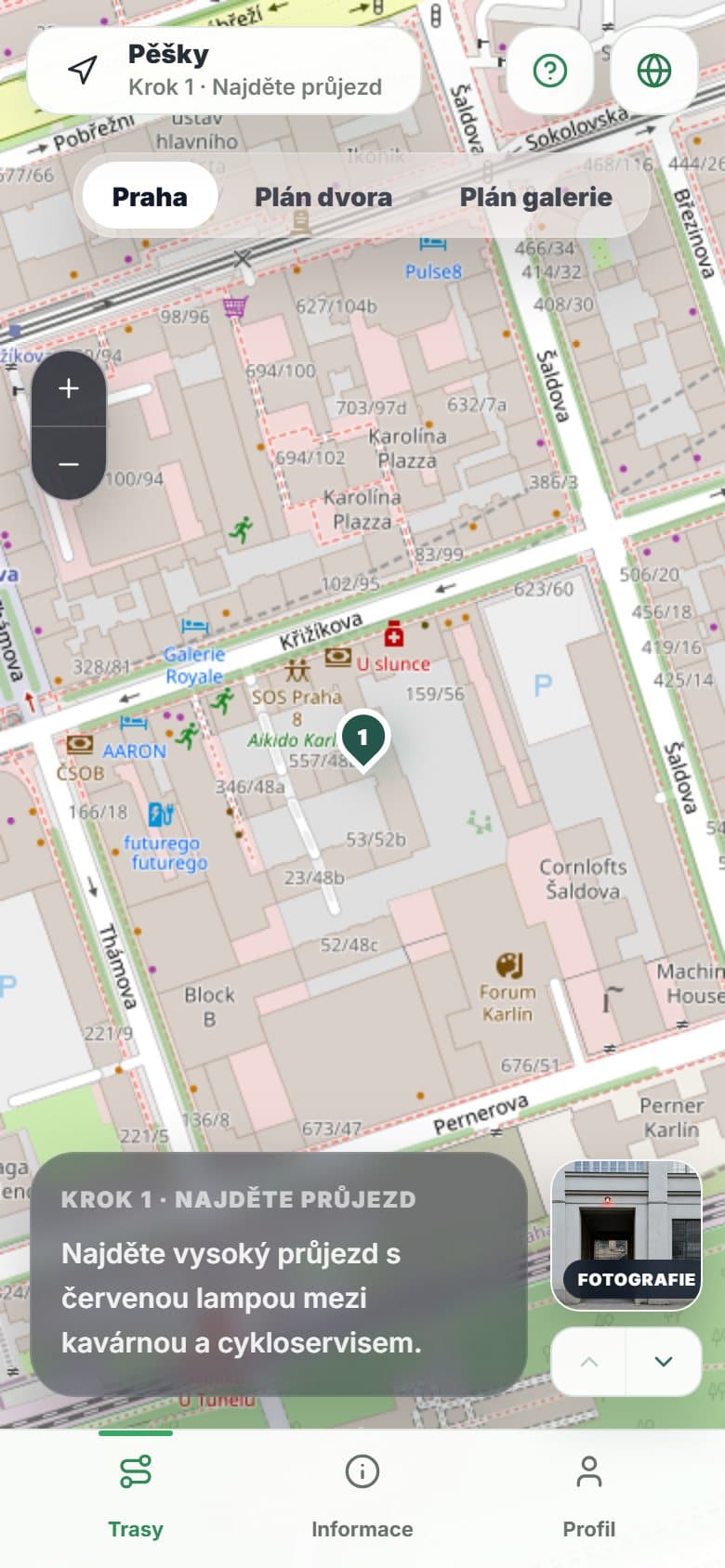Open the help question mark button
The height and width of the screenshot is (1568, 725).
click(550, 71)
